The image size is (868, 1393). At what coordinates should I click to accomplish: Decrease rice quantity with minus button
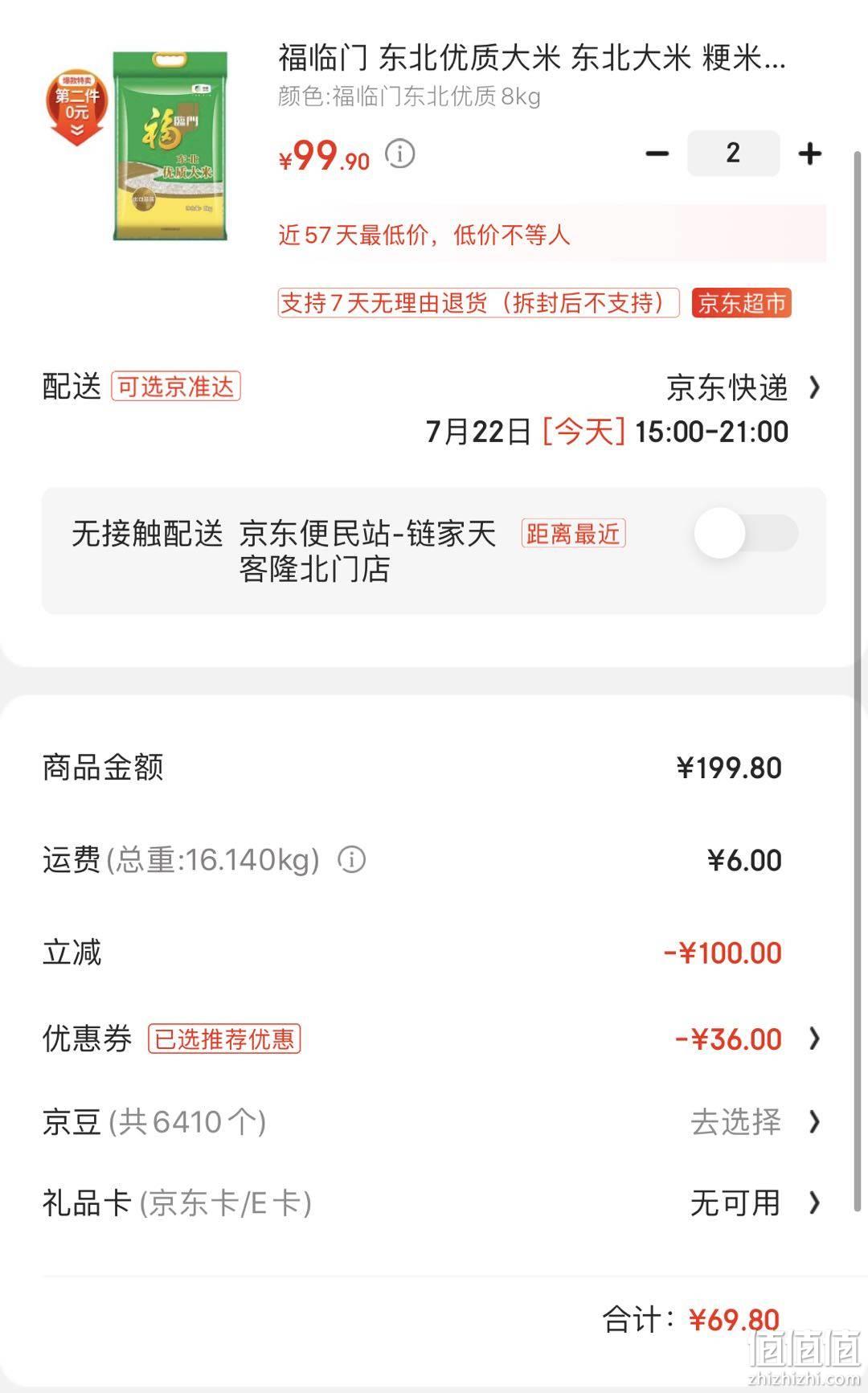pyautogui.click(x=657, y=154)
